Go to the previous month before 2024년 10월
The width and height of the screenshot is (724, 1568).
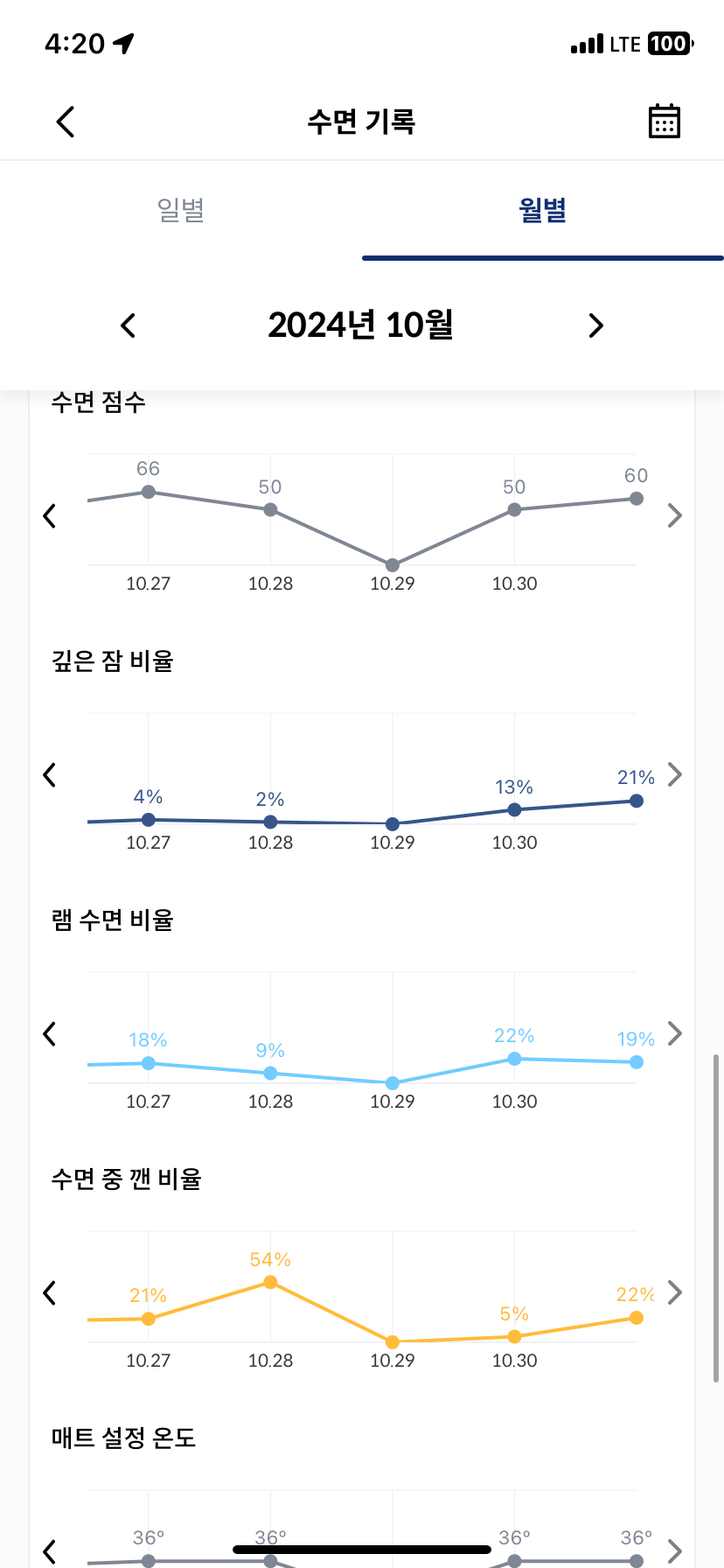tap(127, 325)
